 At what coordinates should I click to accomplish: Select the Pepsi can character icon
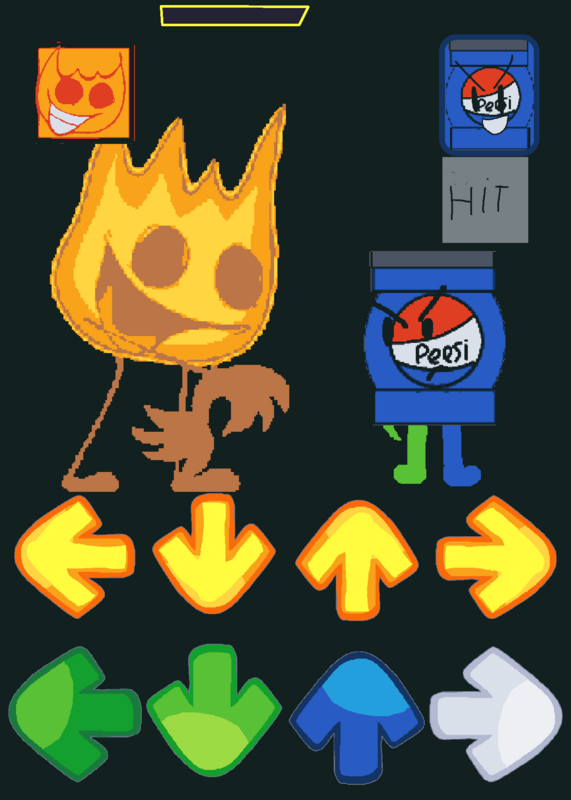pyautogui.click(x=489, y=95)
